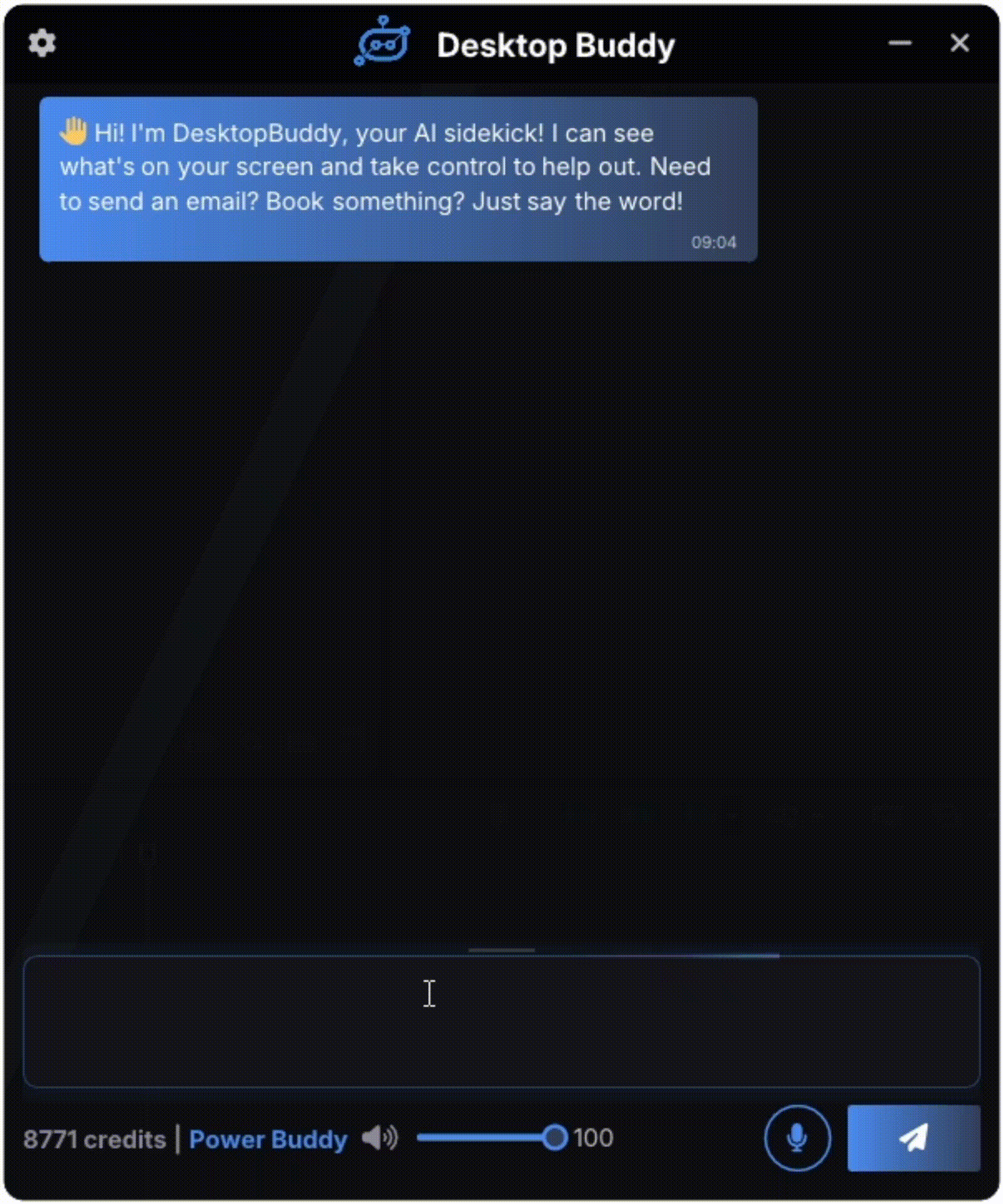Tap the volume slider handle
Screen dimensions: 1003x1204
(x=554, y=1138)
